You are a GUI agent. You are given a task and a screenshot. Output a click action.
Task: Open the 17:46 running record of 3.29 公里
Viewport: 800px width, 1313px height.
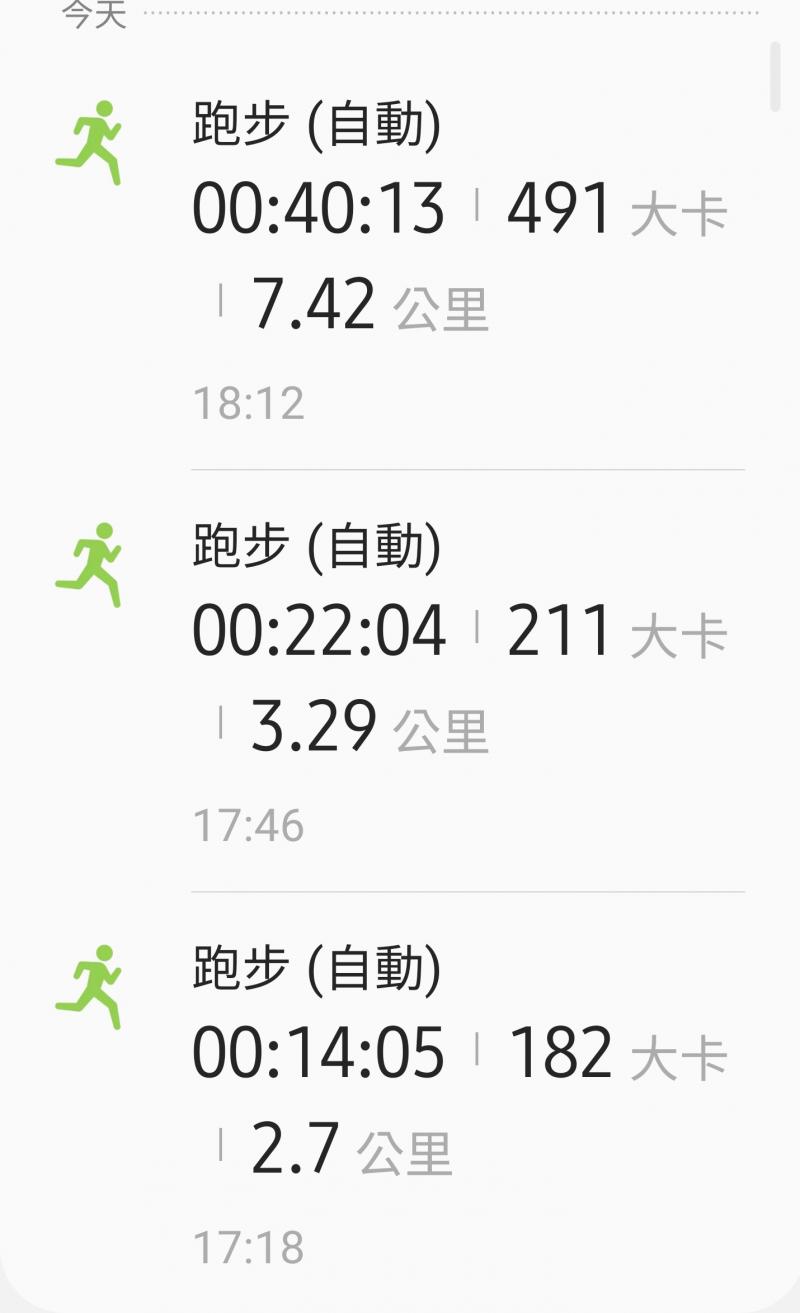[400, 682]
